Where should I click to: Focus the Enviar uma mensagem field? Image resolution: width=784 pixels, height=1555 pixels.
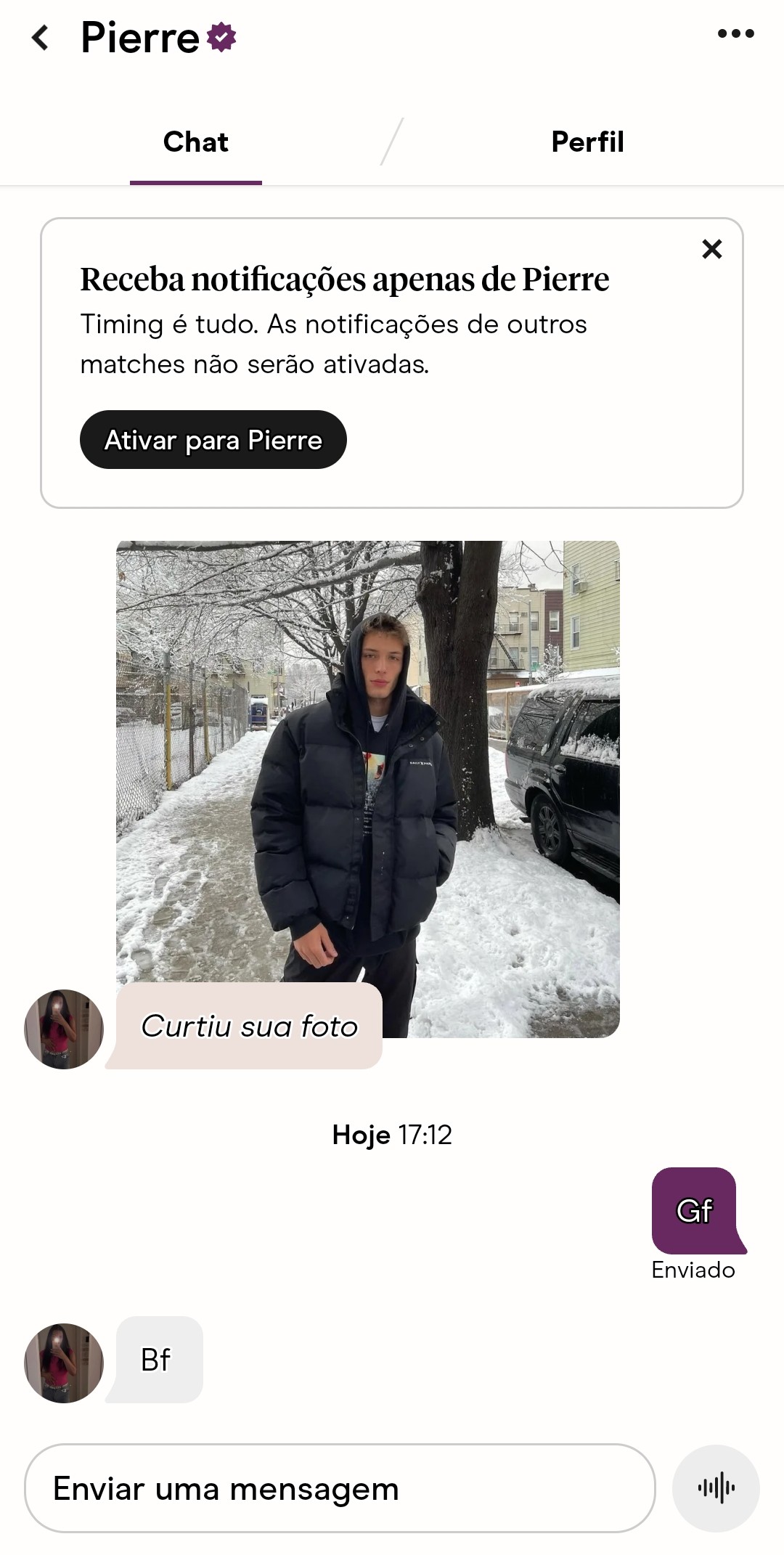tap(340, 1489)
